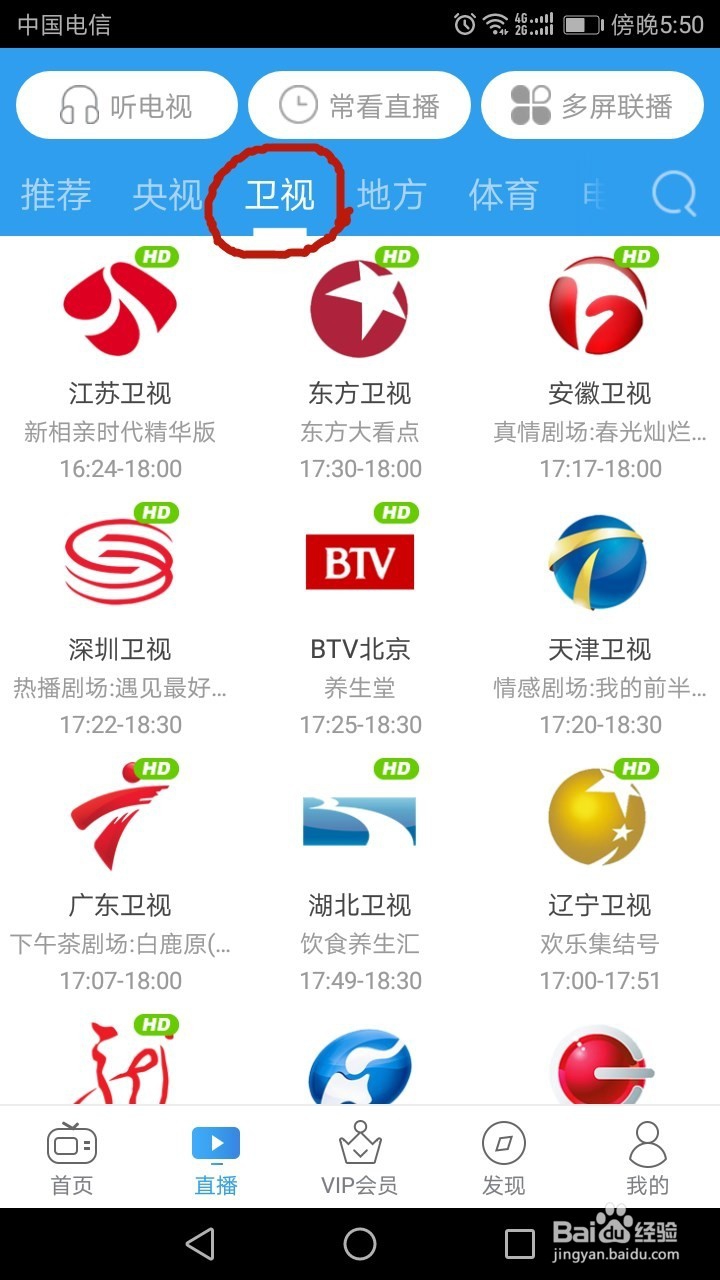Switch to the 推荐 tab
This screenshot has width=720, height=1280.
tap(56, 194)
